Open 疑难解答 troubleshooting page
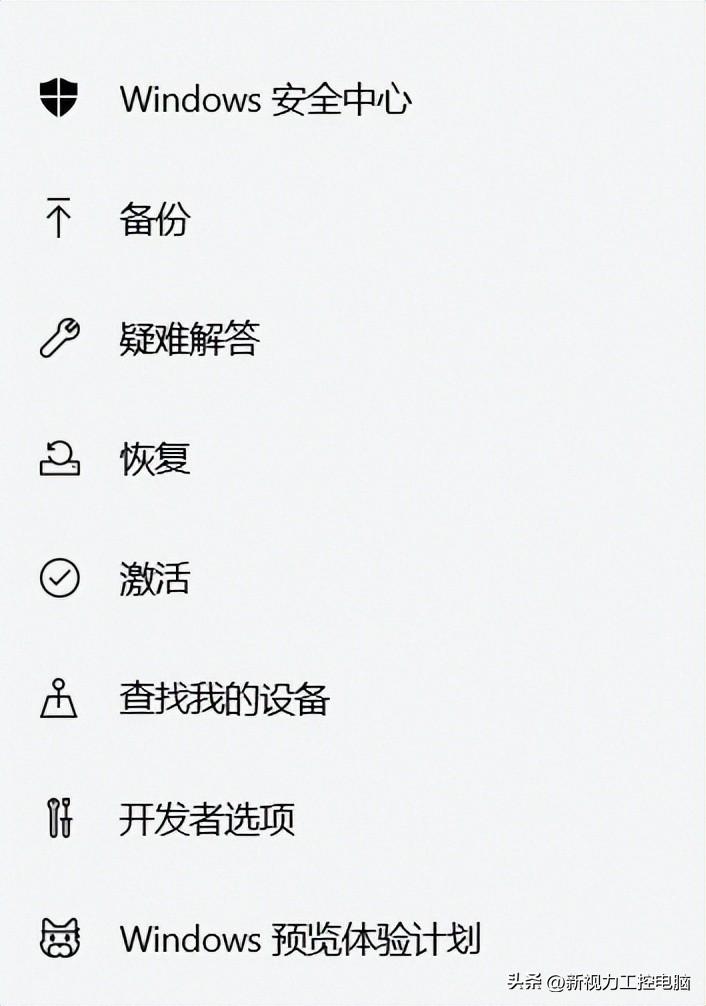Viewport: 706px width, 1006px height. 190,339
